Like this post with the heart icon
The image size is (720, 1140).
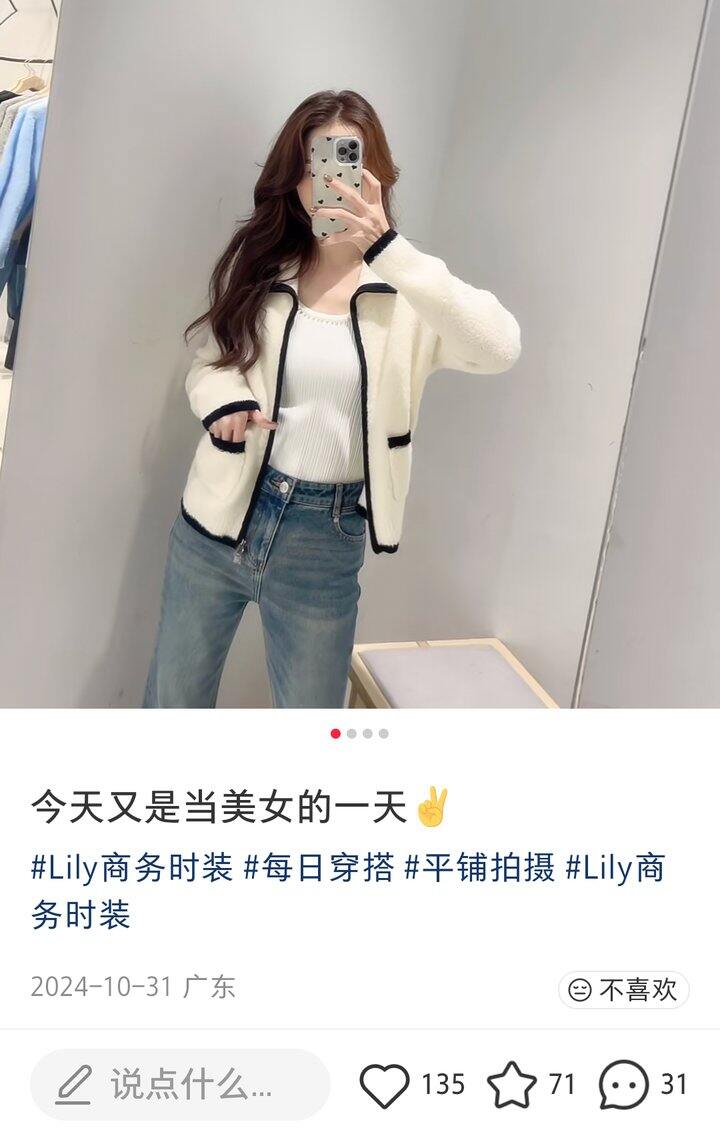tap(385, 1085)
